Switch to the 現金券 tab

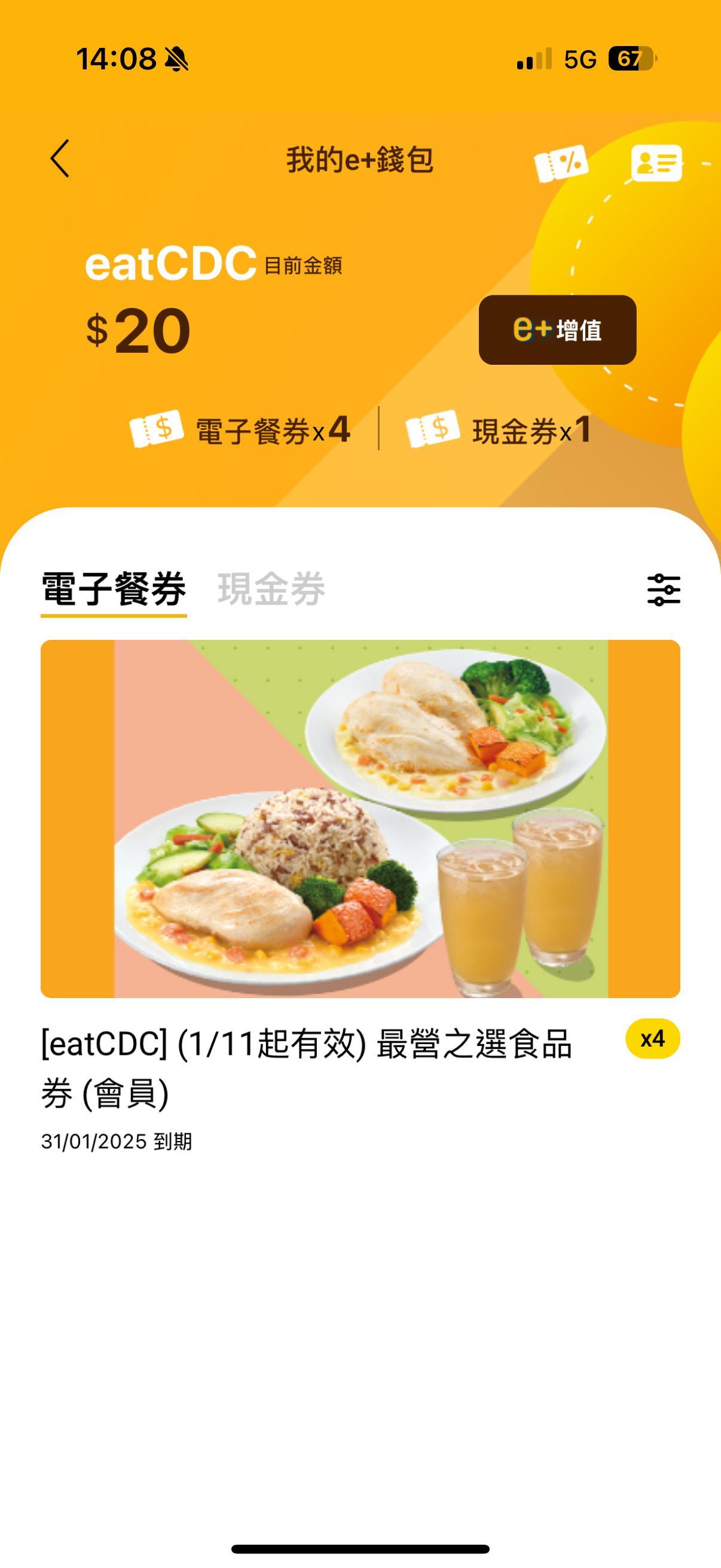point(271,589)
